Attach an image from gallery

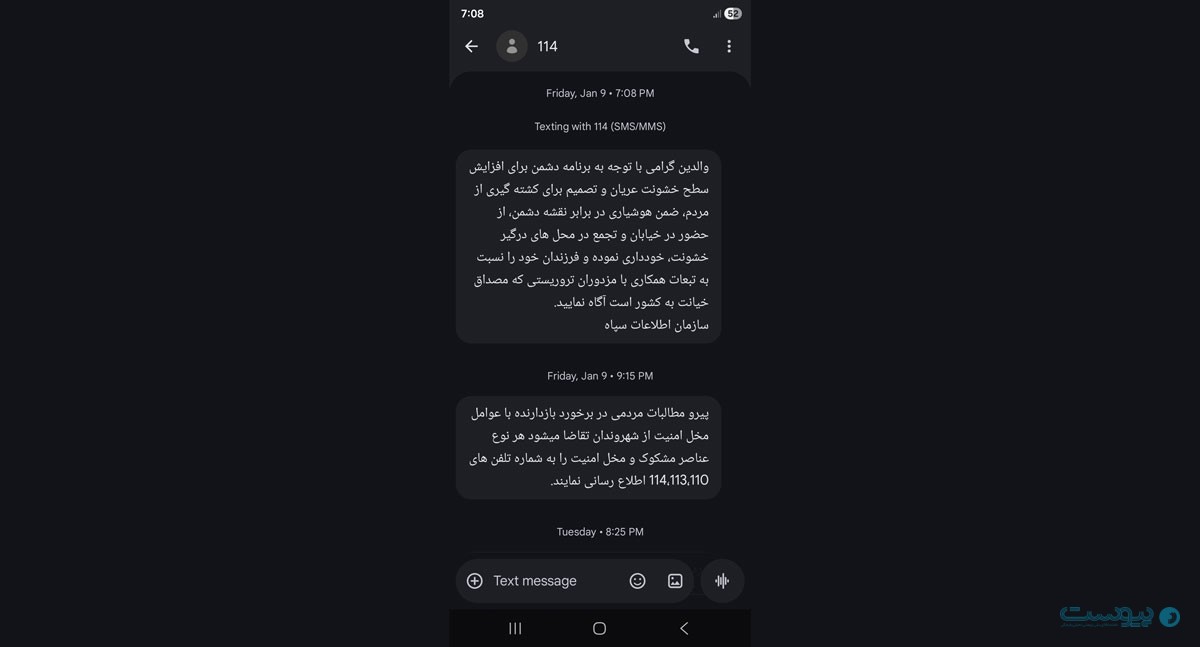tap(675, 581)
